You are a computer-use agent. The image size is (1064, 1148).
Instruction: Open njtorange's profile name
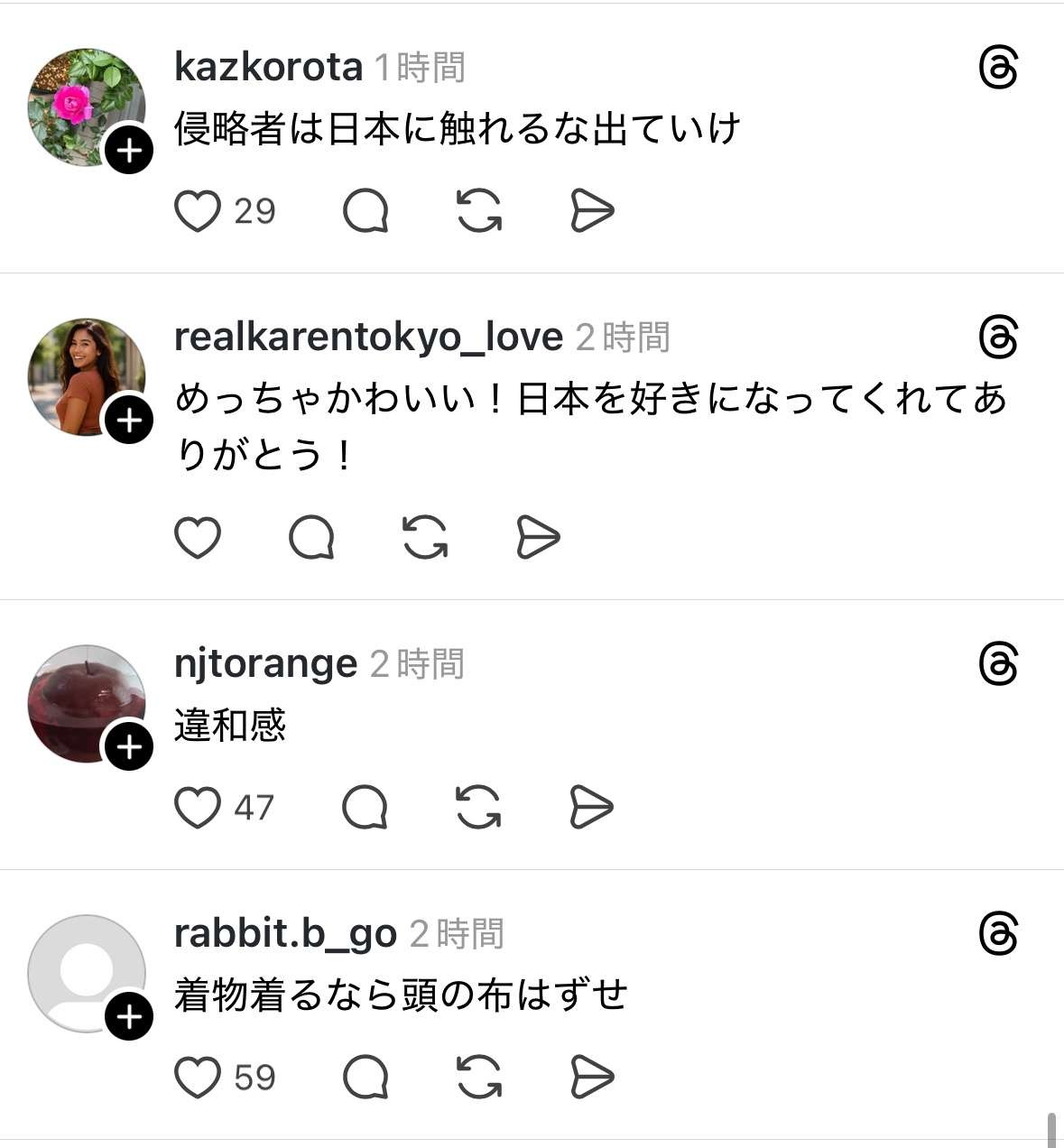(265, 664)
